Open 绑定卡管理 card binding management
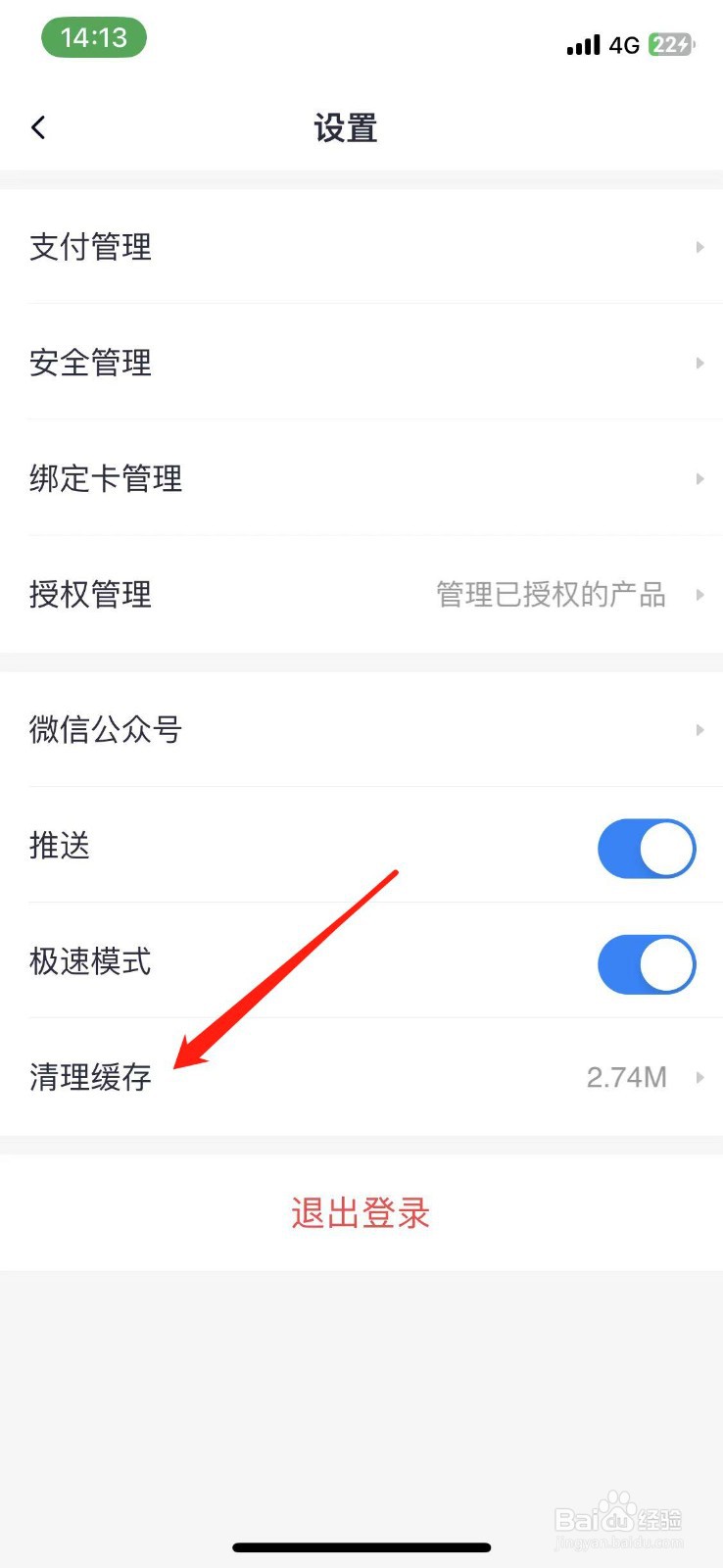This screenshot has width=723, height=1568. coord(105,478)
